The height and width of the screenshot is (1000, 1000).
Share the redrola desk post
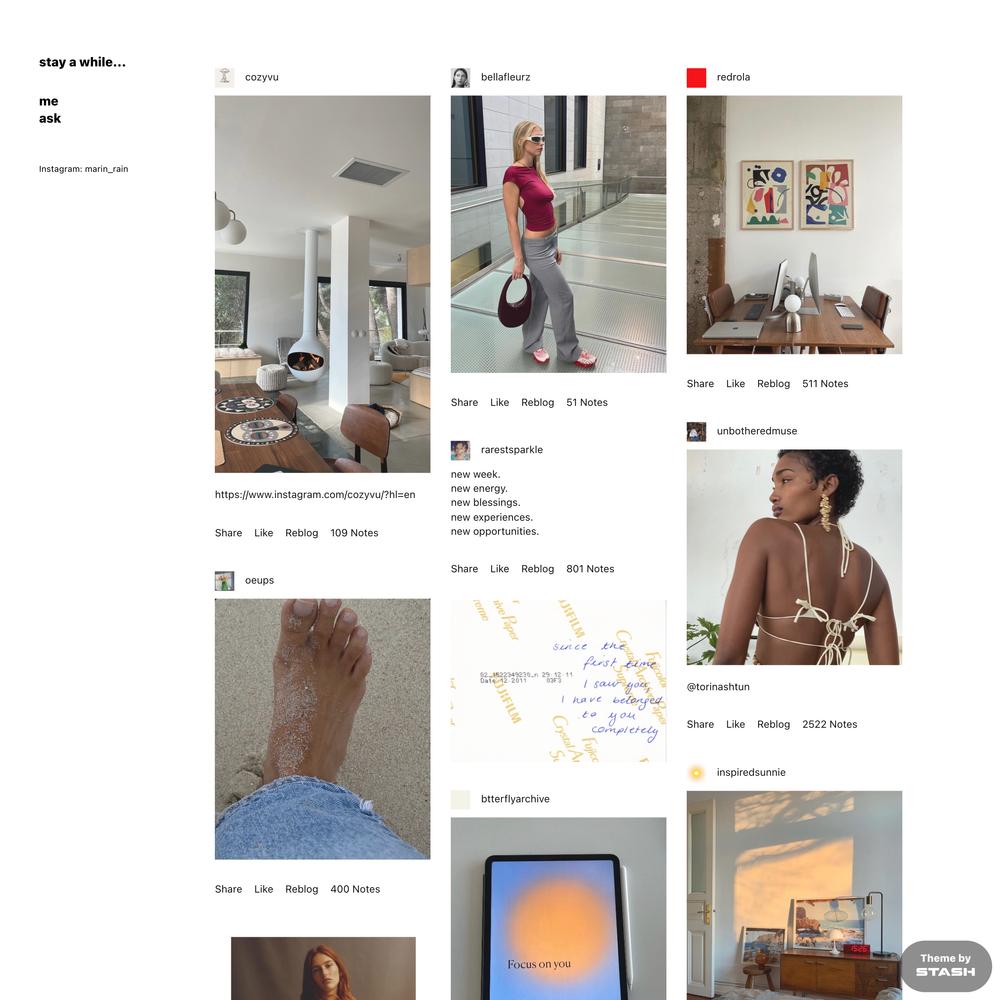(700, 383)
